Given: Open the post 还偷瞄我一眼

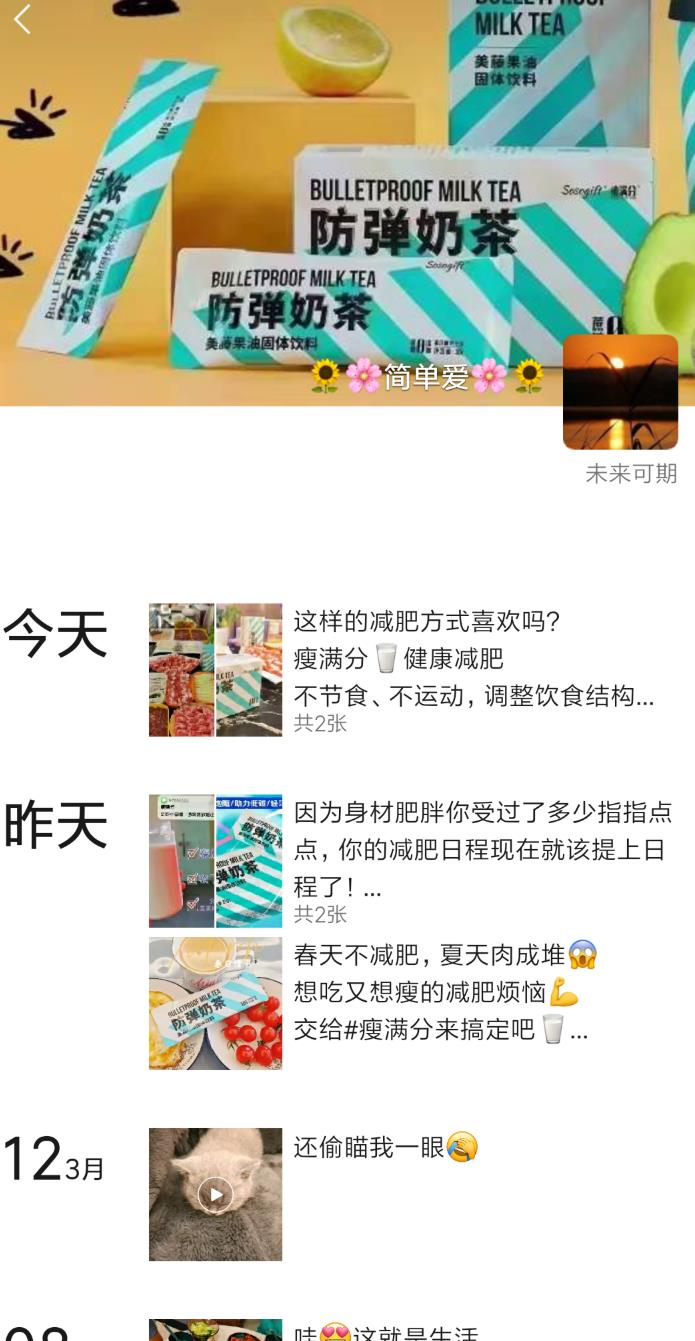Looking at the screenshot, I should (x=385, y=1148).
